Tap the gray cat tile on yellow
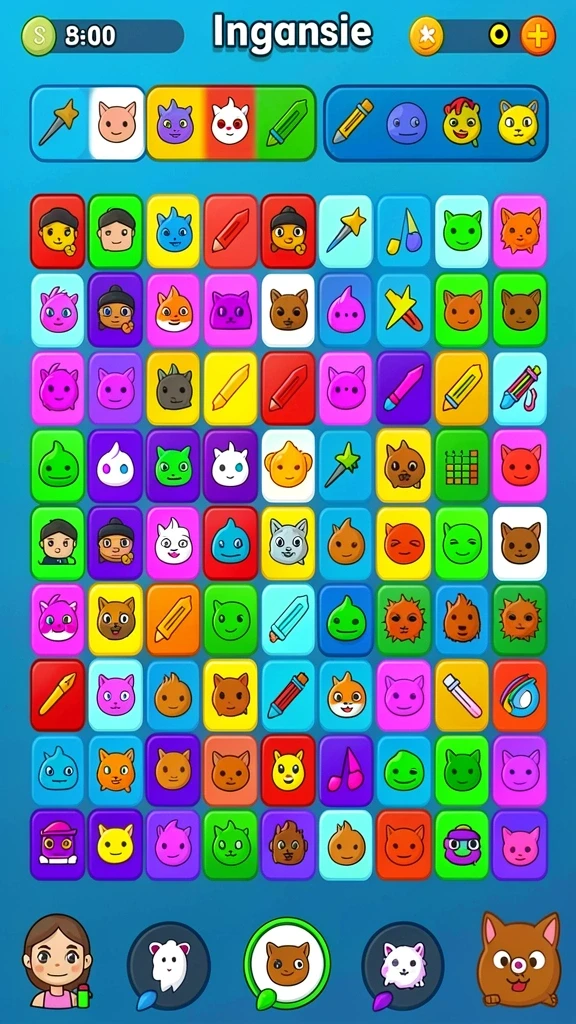Viewport: 576px width, 1024px height. pos(288,543)
